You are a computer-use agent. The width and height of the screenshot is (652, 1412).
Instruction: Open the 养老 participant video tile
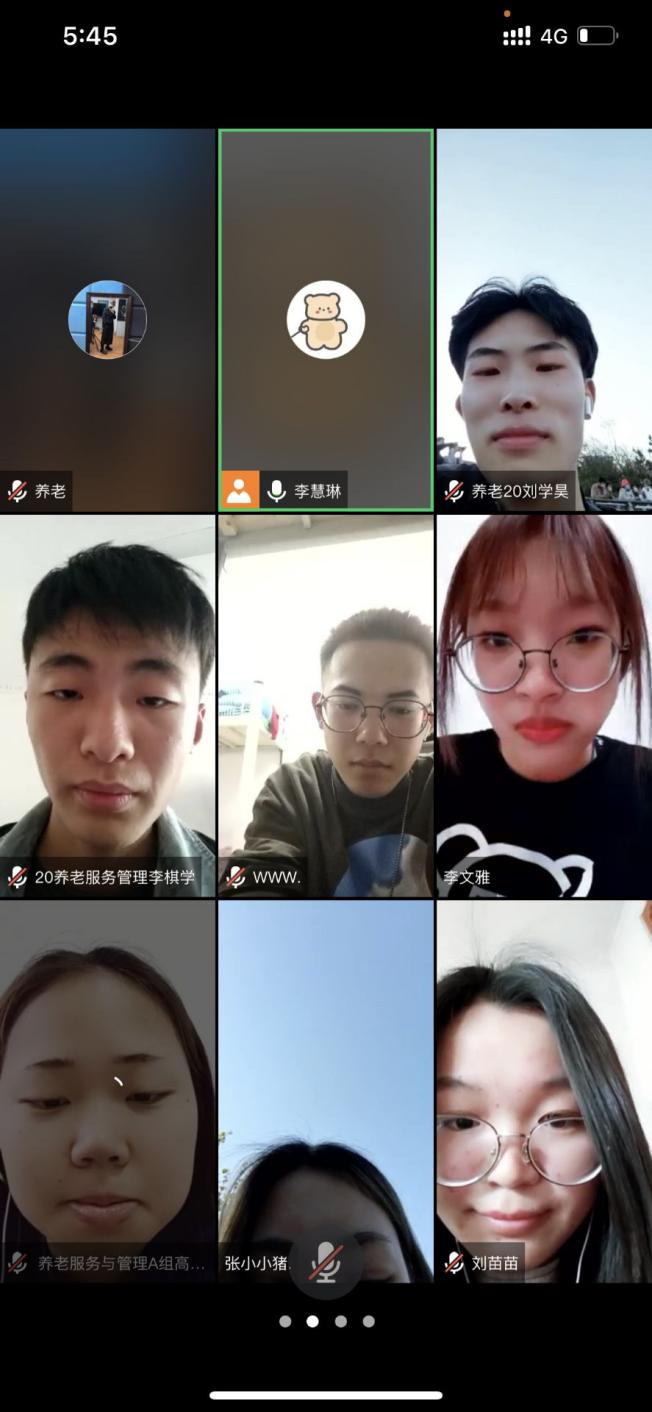tap(107, 320)
